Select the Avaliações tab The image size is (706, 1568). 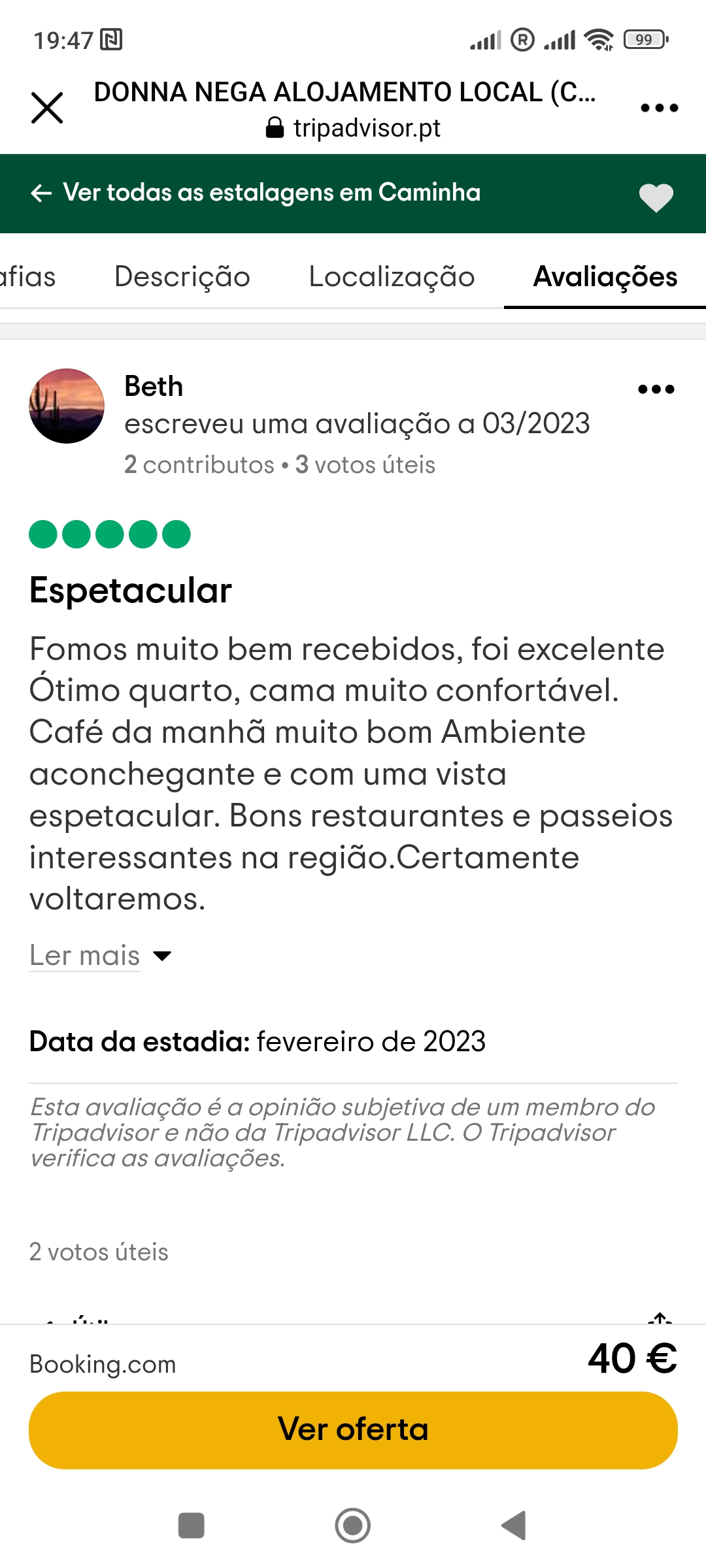tap(605, 276)
